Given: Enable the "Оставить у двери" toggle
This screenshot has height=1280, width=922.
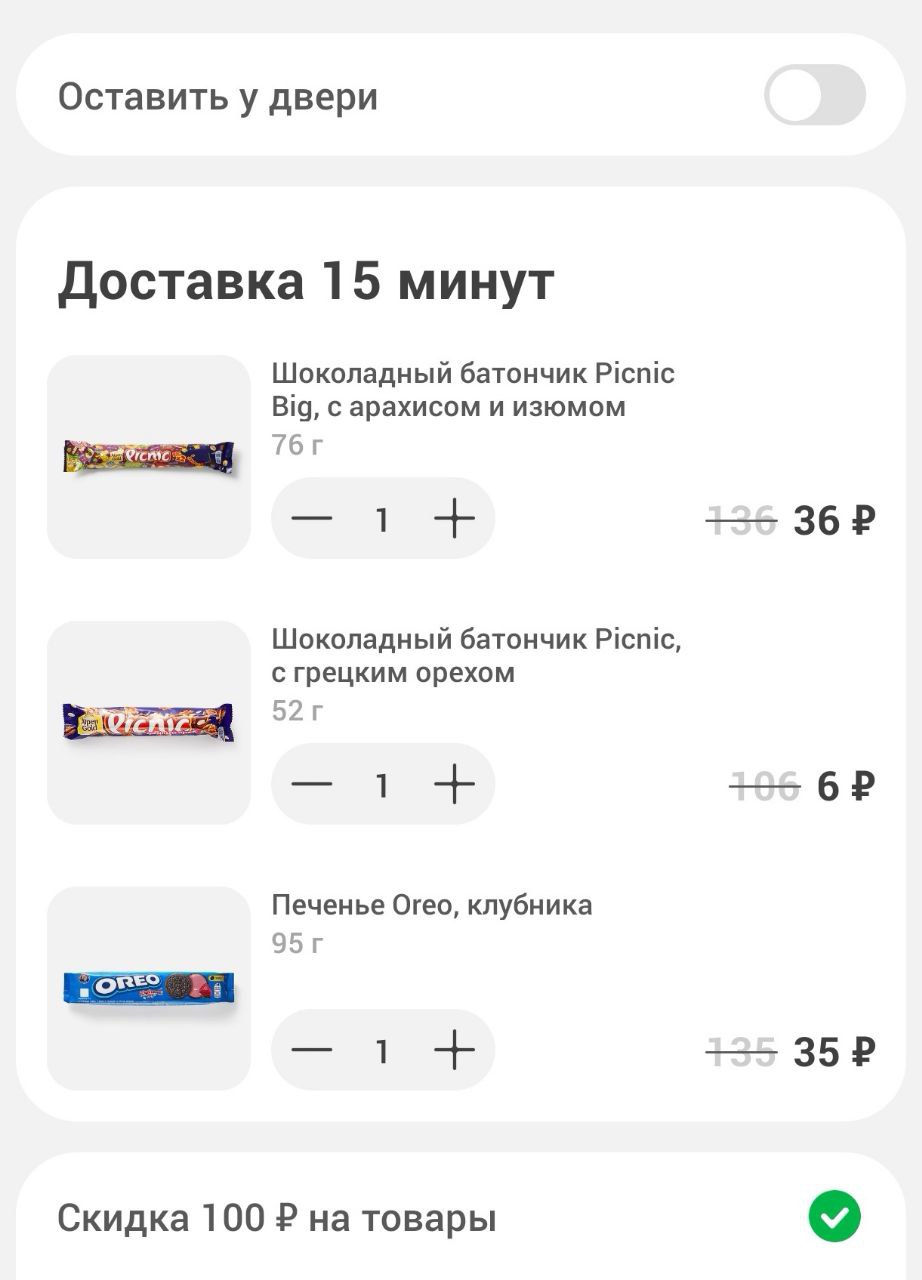Looking at the screenshot, I should 814,96.
